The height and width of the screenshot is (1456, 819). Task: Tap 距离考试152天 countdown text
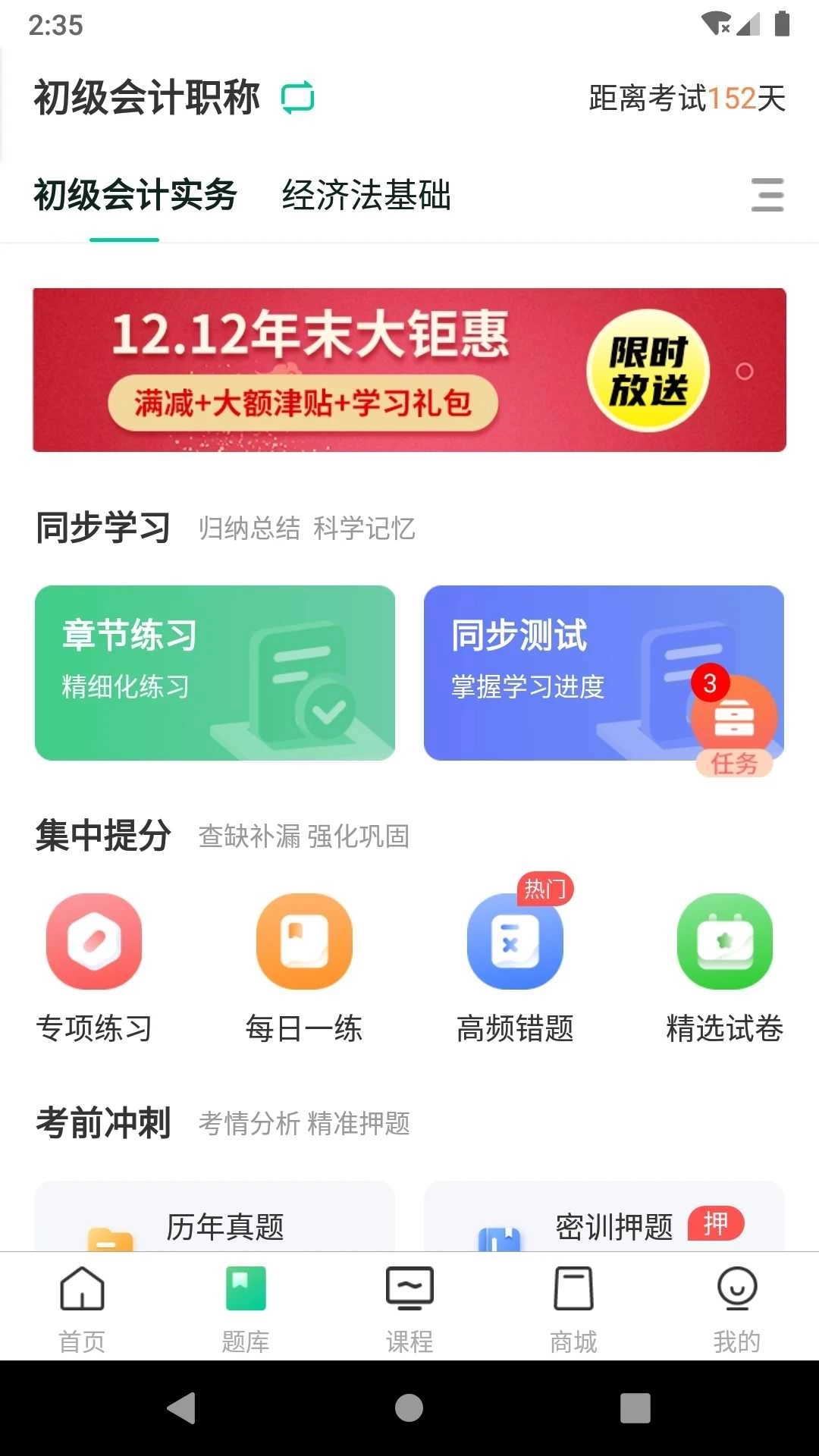pyautogui.click(x=685, y=99)
